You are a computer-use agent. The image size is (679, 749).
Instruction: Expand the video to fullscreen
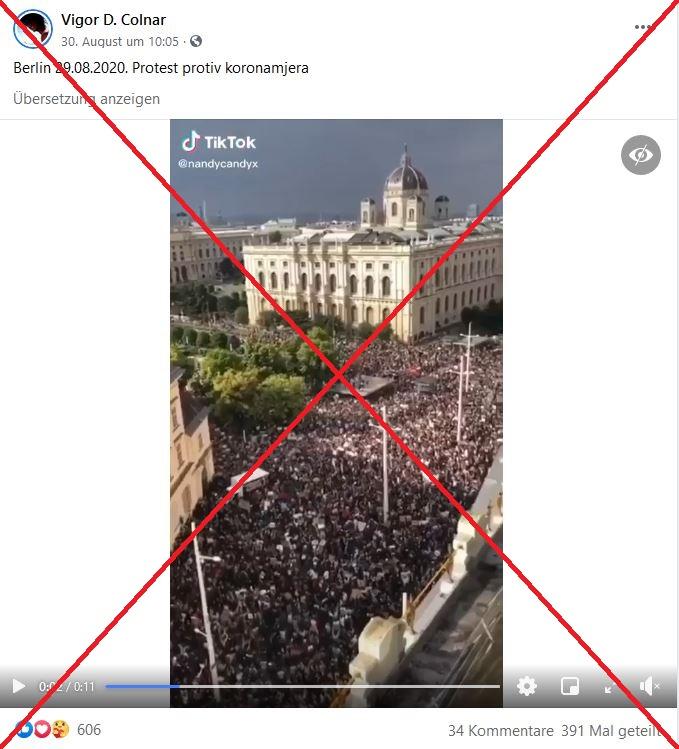click(x=610, y=686)
